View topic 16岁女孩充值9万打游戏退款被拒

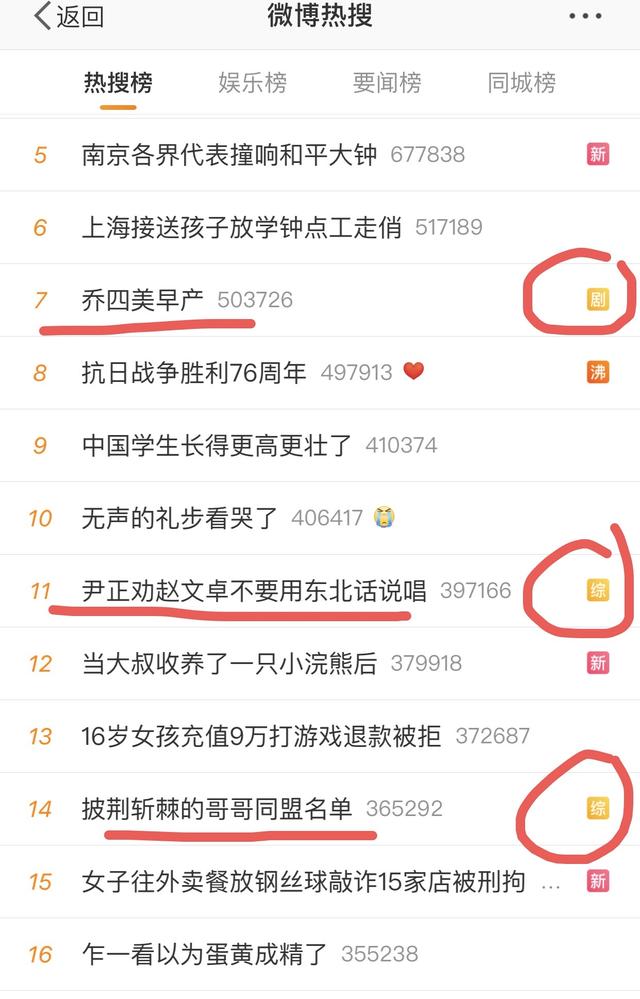pyautogui.click(x=261, y=736)
